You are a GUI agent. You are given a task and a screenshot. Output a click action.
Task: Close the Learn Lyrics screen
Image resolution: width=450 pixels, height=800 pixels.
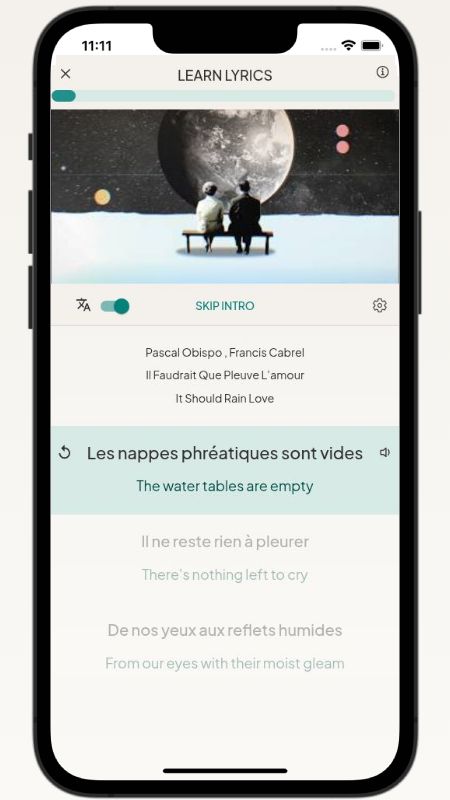(x=65, y=74)
